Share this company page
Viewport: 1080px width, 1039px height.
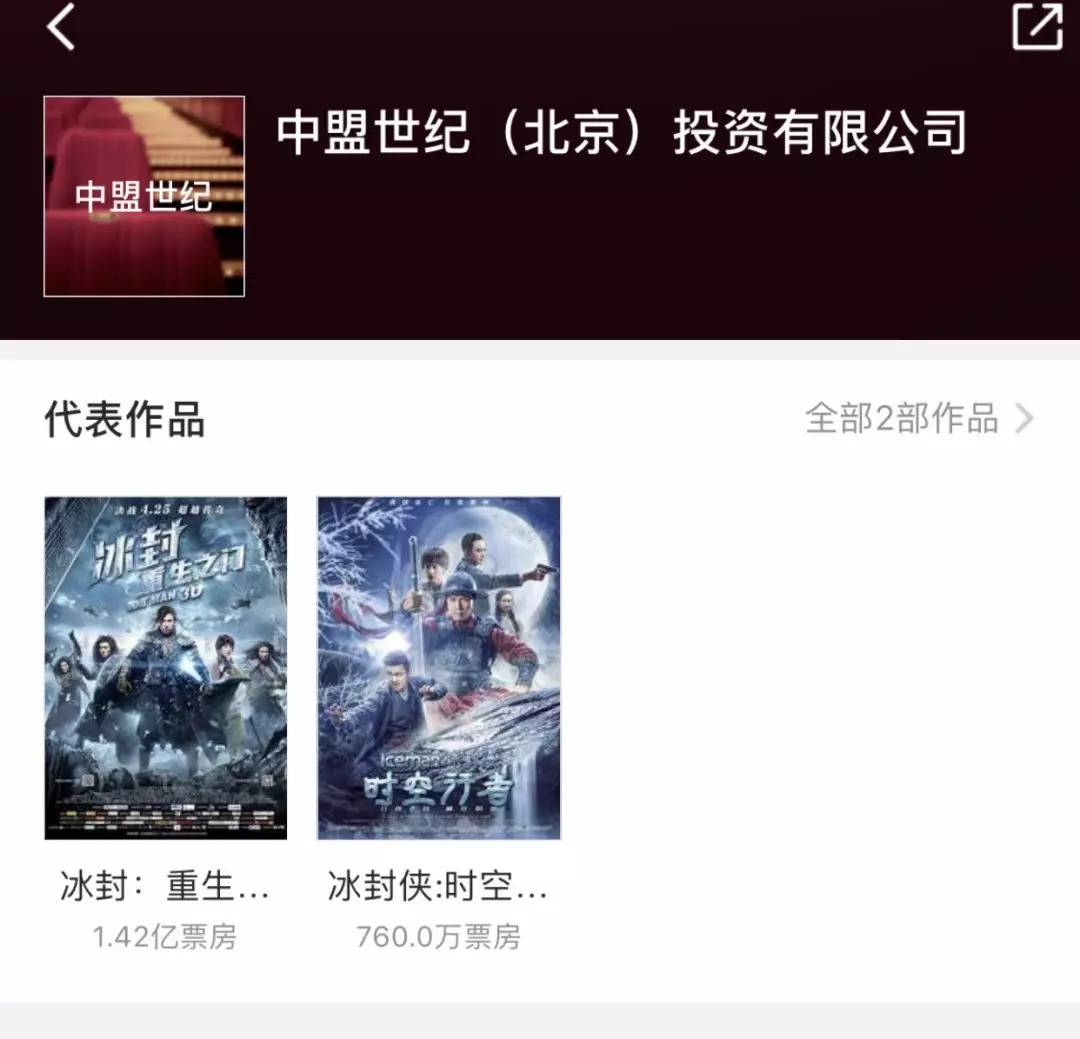click(1037, 26)
